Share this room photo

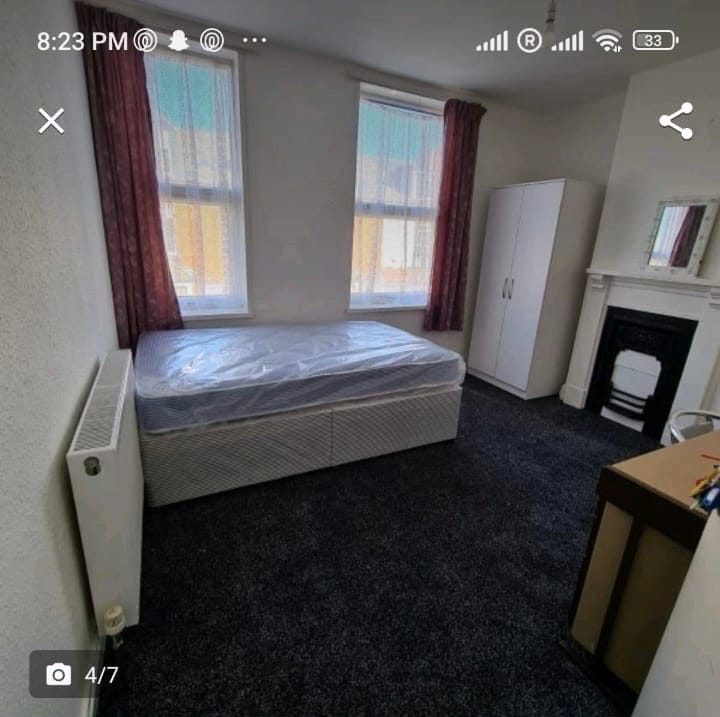tap(676, 121)
